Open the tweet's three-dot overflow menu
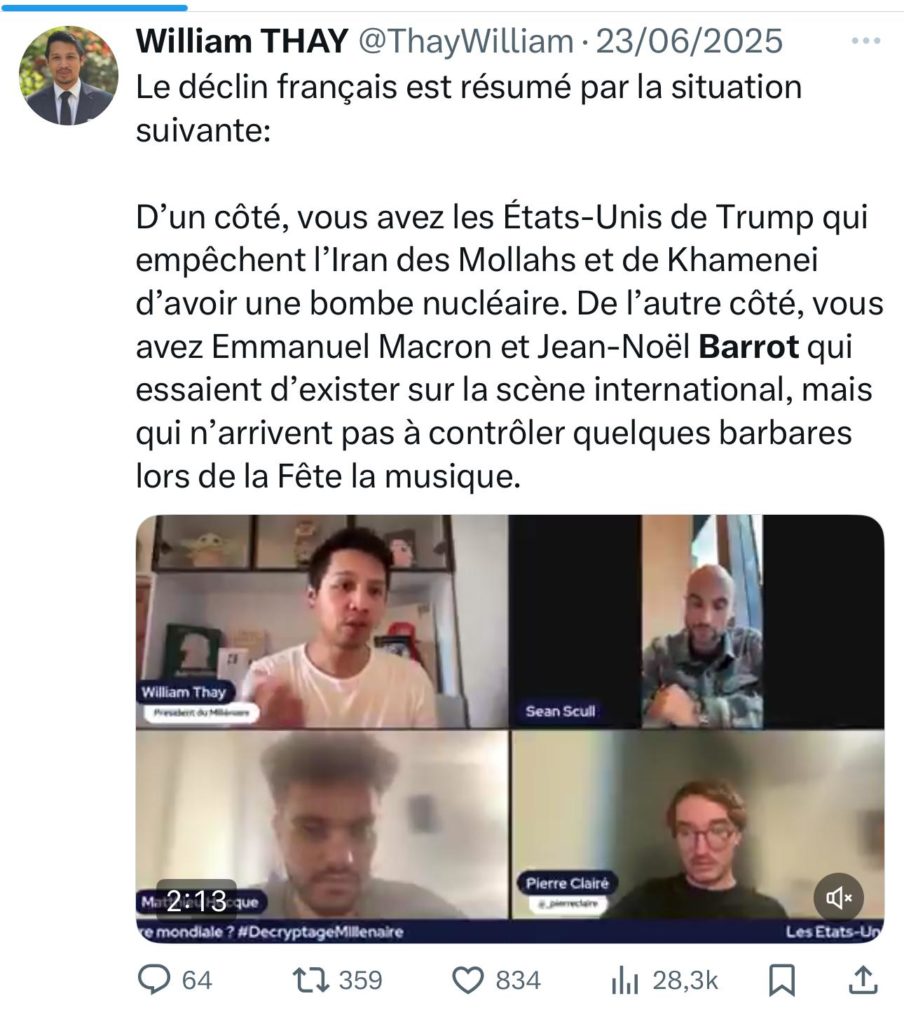This screenshot has width=904, height=1024. tap(864, 42)
